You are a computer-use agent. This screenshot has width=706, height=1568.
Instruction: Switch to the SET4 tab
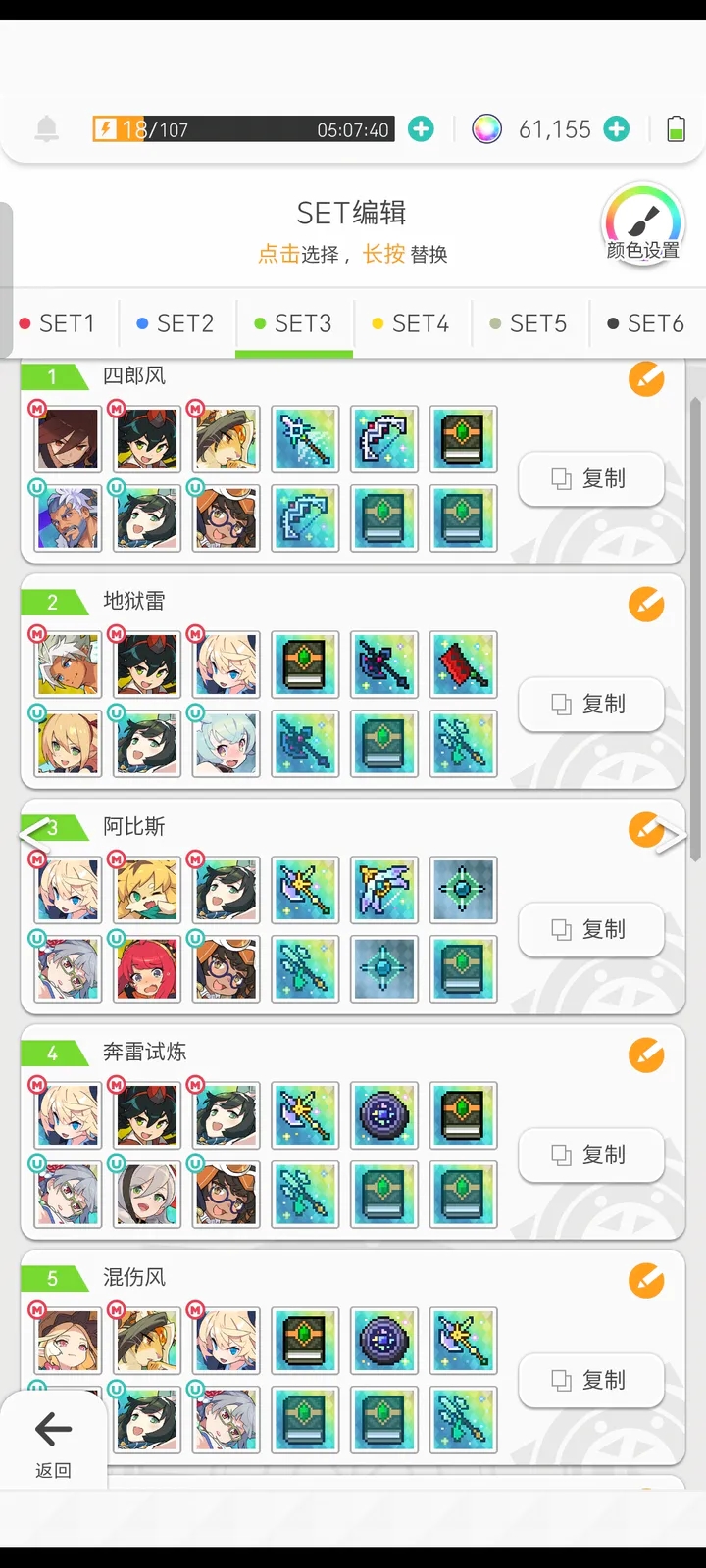tap(412, 323)
